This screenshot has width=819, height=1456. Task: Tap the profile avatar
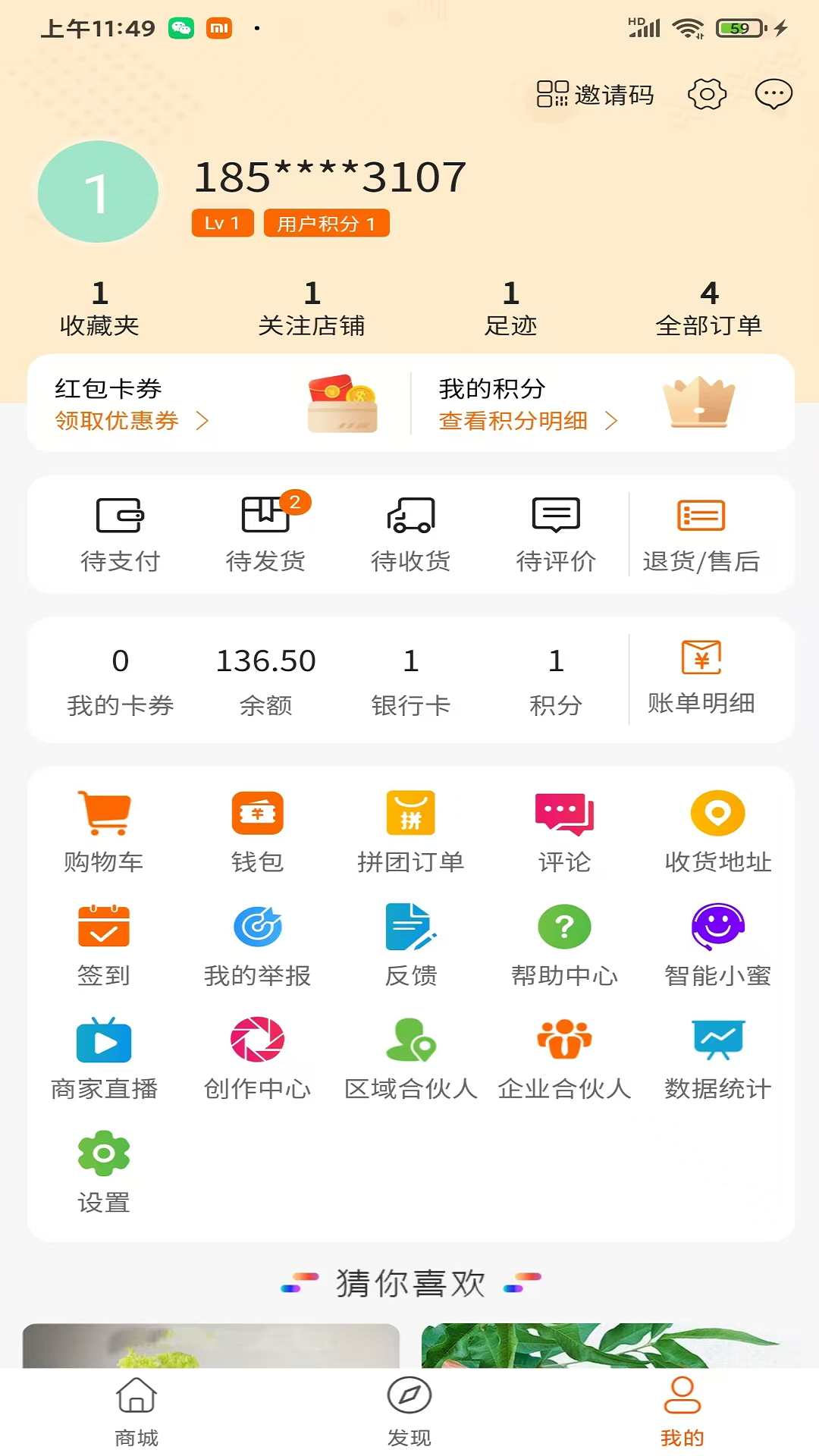pos(98,192)
